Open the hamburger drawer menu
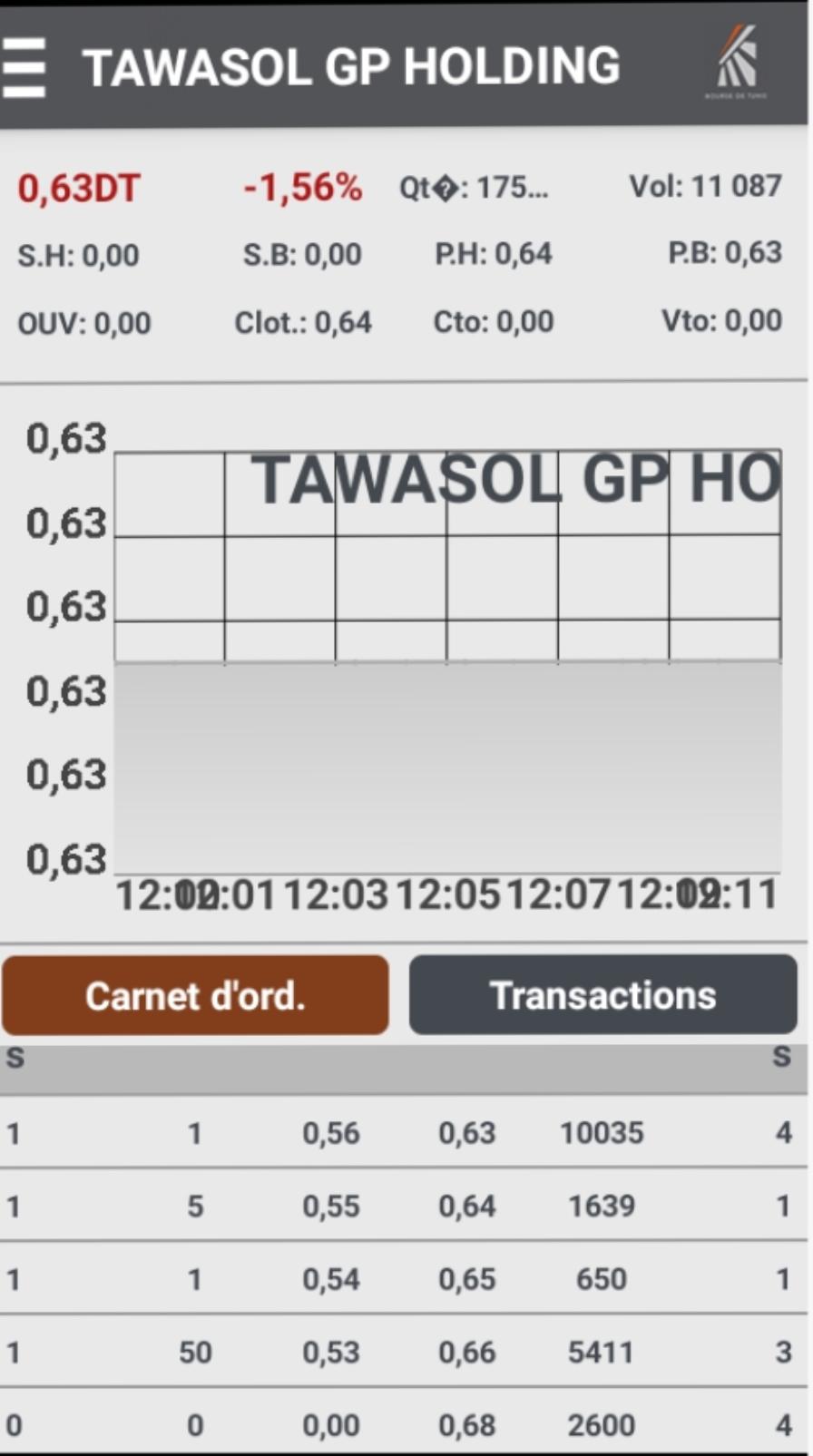 [x=24, y=67]
